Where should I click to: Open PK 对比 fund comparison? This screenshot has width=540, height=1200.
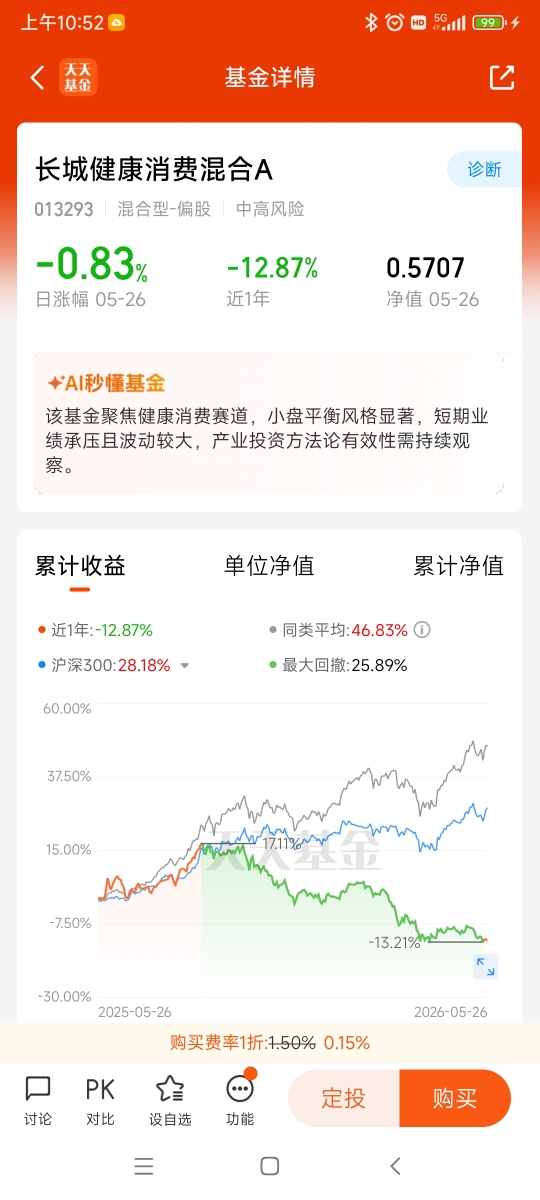point(100,1100)
